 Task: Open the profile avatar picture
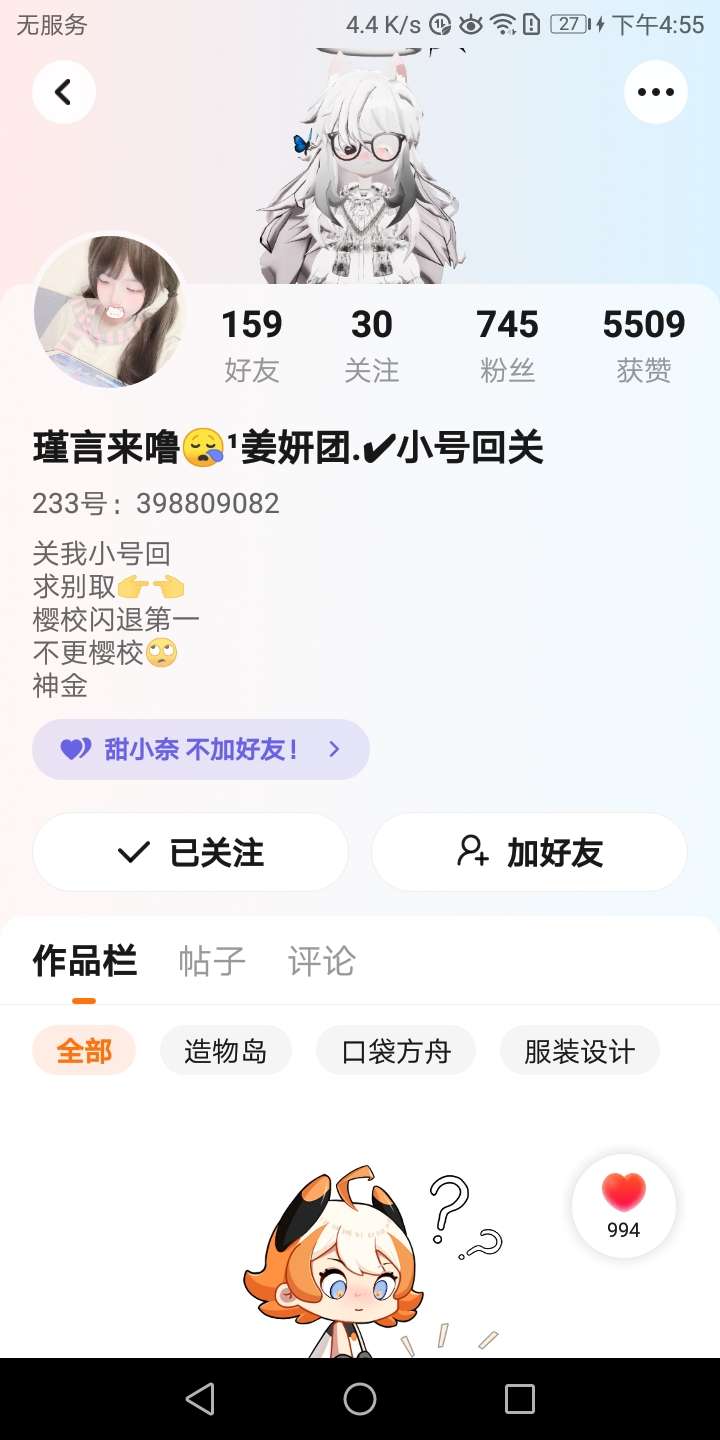pos(110,311)
